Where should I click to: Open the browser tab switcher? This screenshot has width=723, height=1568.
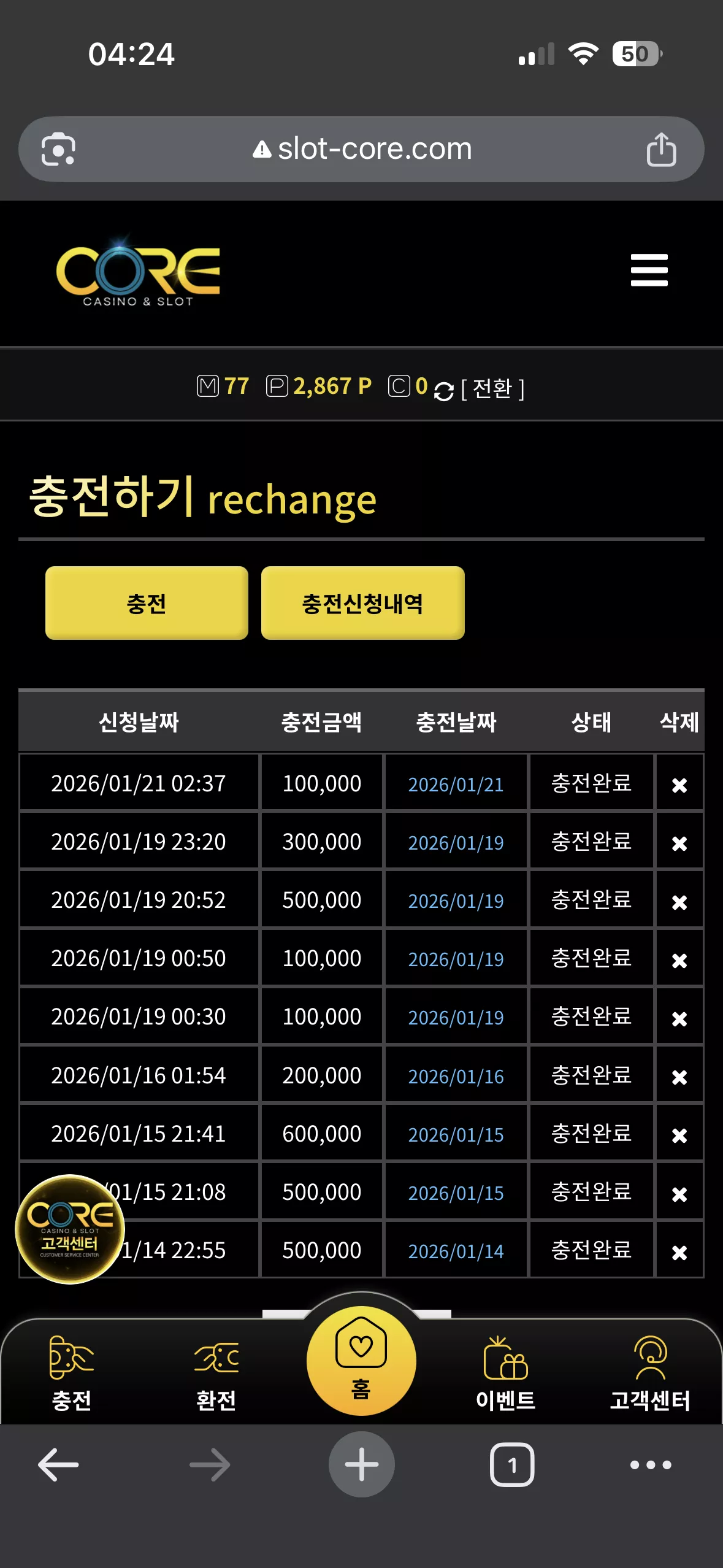click(512, 1465)
